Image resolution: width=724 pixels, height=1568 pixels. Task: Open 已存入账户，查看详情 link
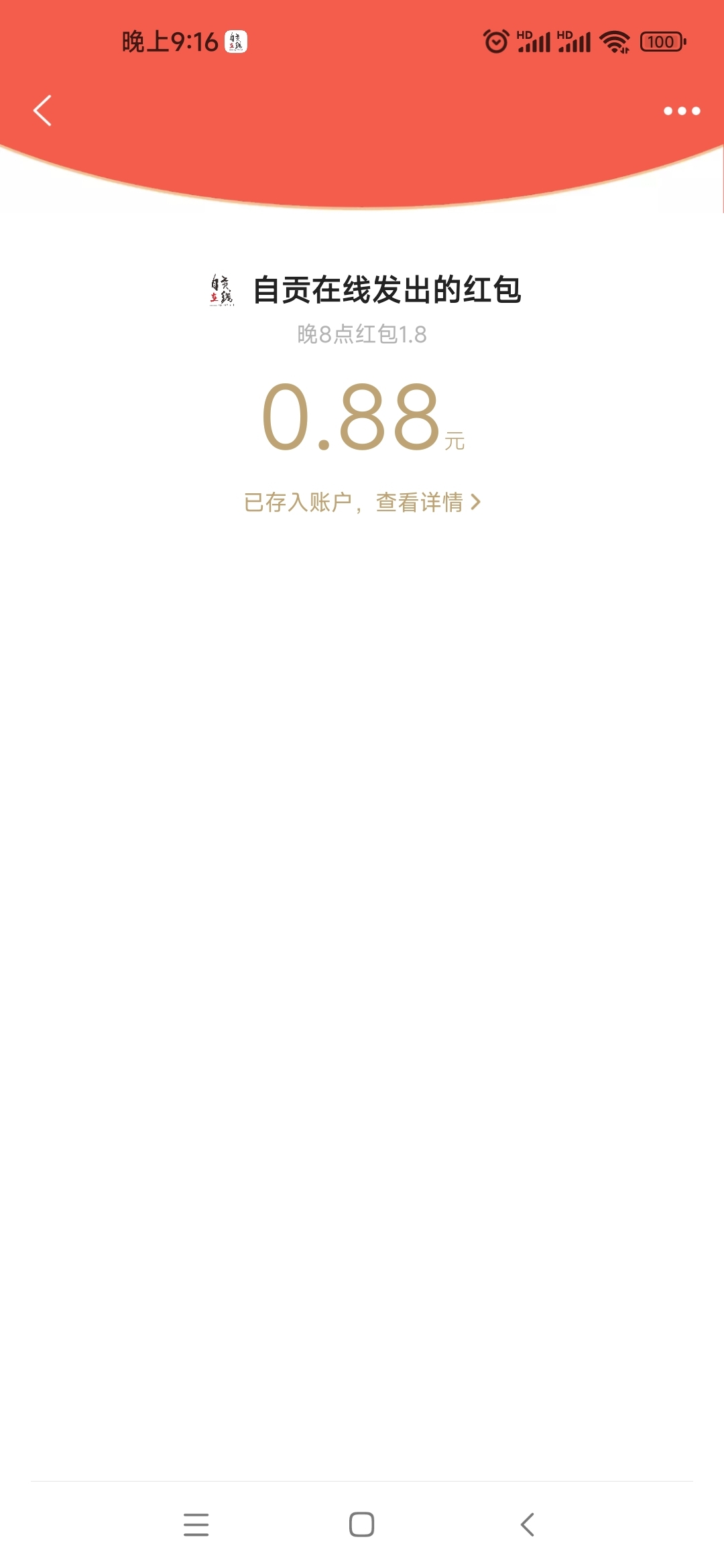pos(362,502)
